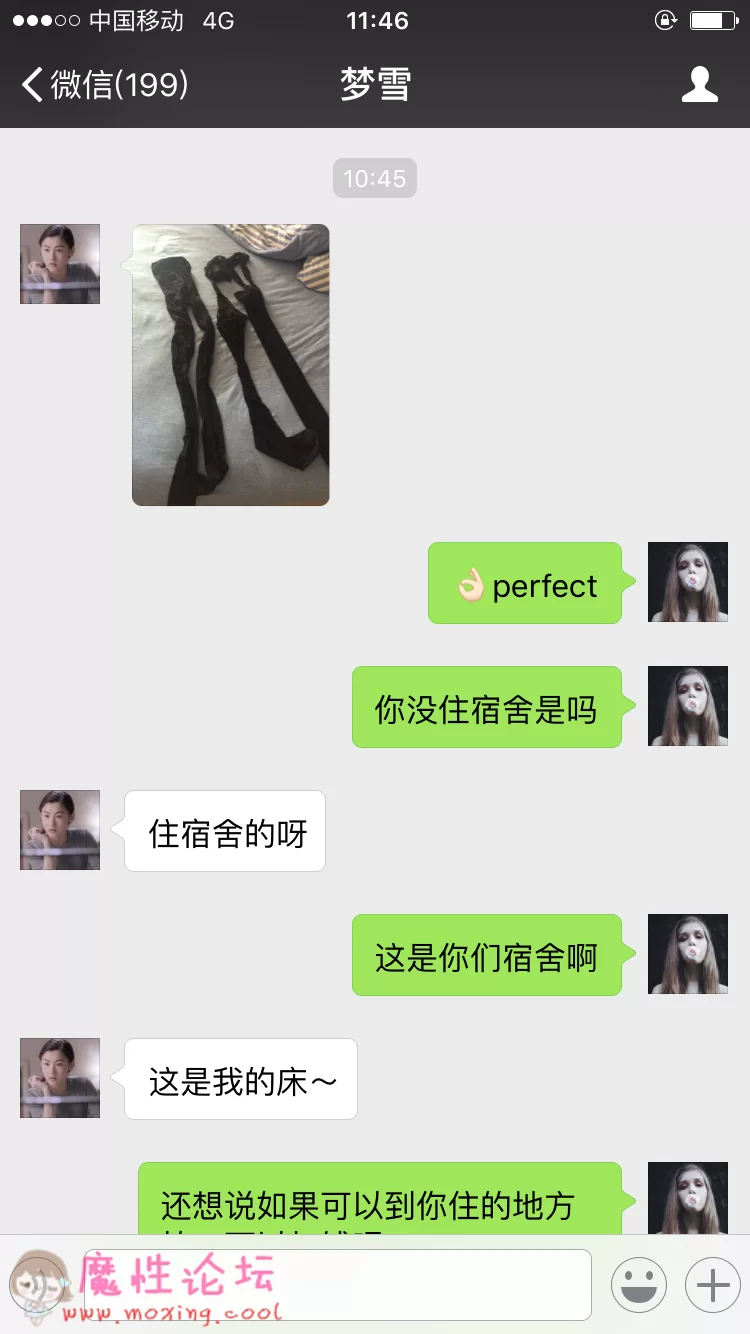Screen dimensions: 750x1334
Task: Open the photo message of stockings
Action: tap(230, 365)
